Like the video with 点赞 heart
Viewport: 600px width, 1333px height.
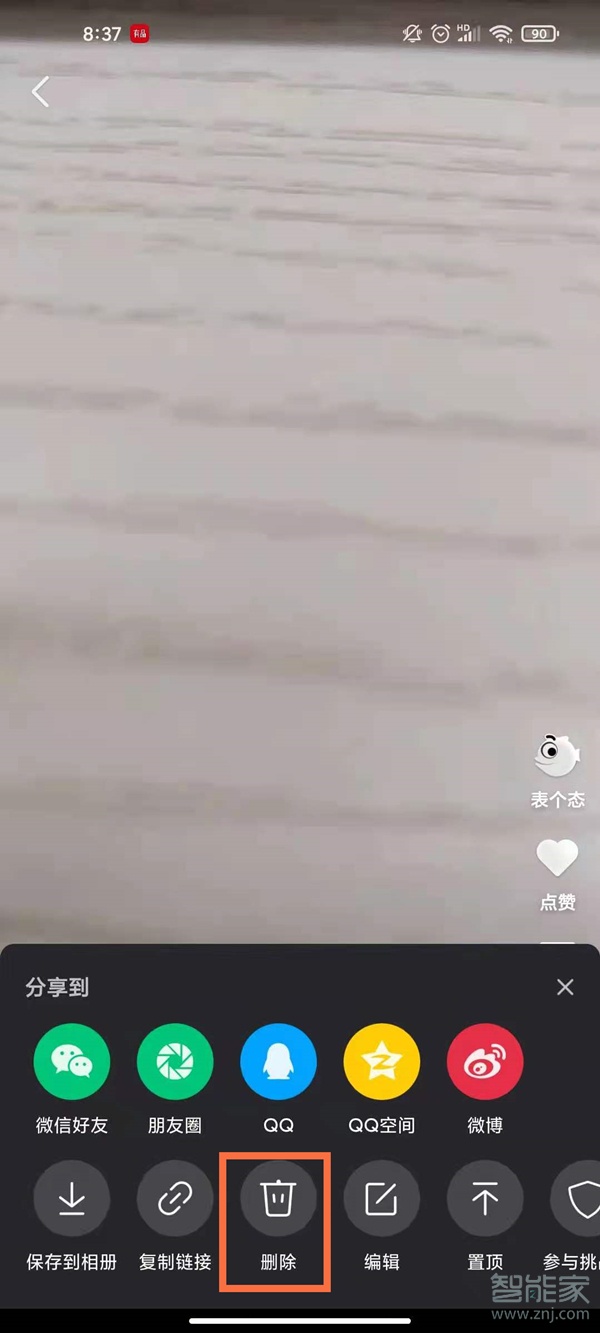[x=557, y=858]
